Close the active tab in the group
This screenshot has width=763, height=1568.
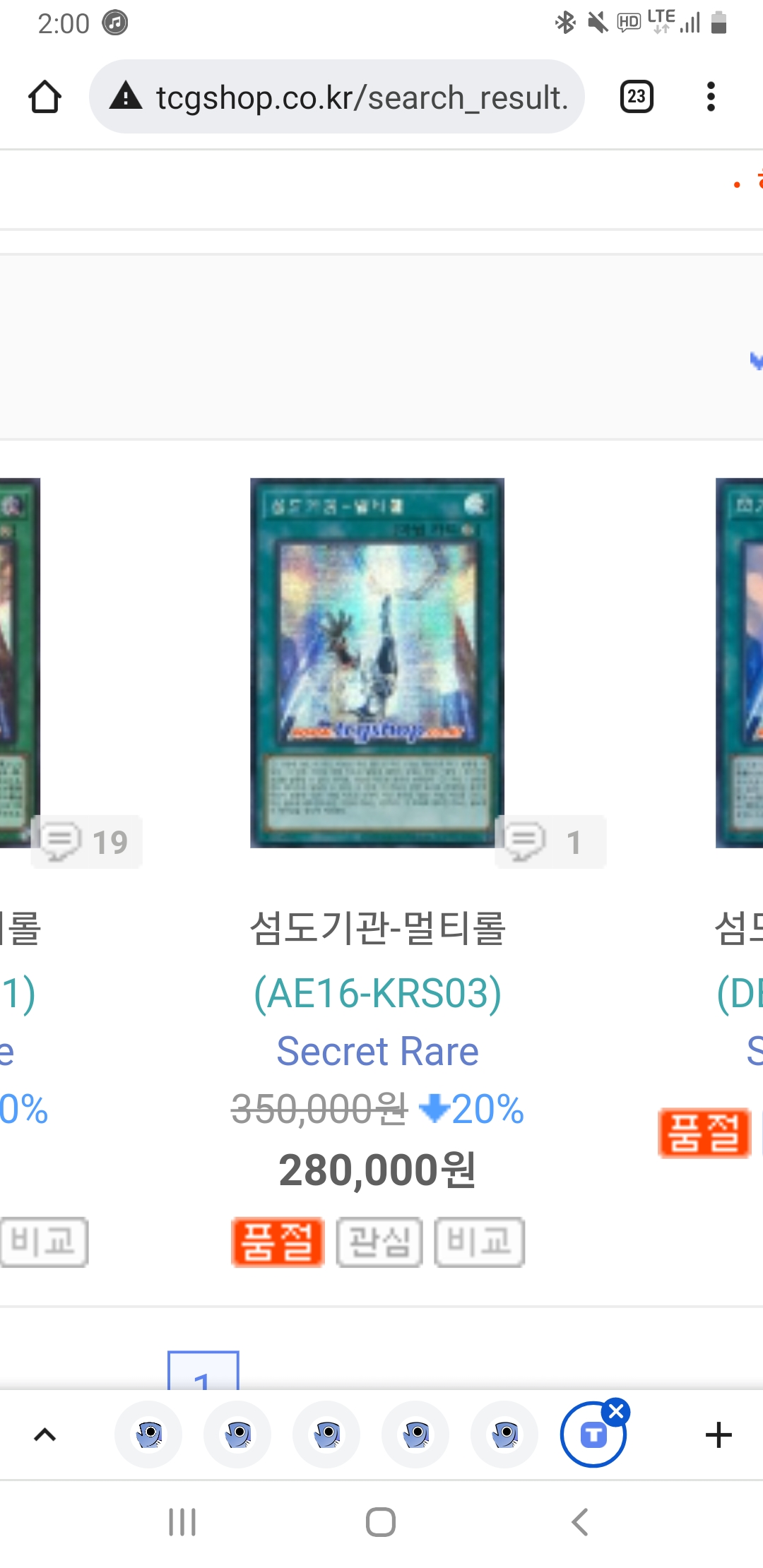click(x=616, y=1412)
